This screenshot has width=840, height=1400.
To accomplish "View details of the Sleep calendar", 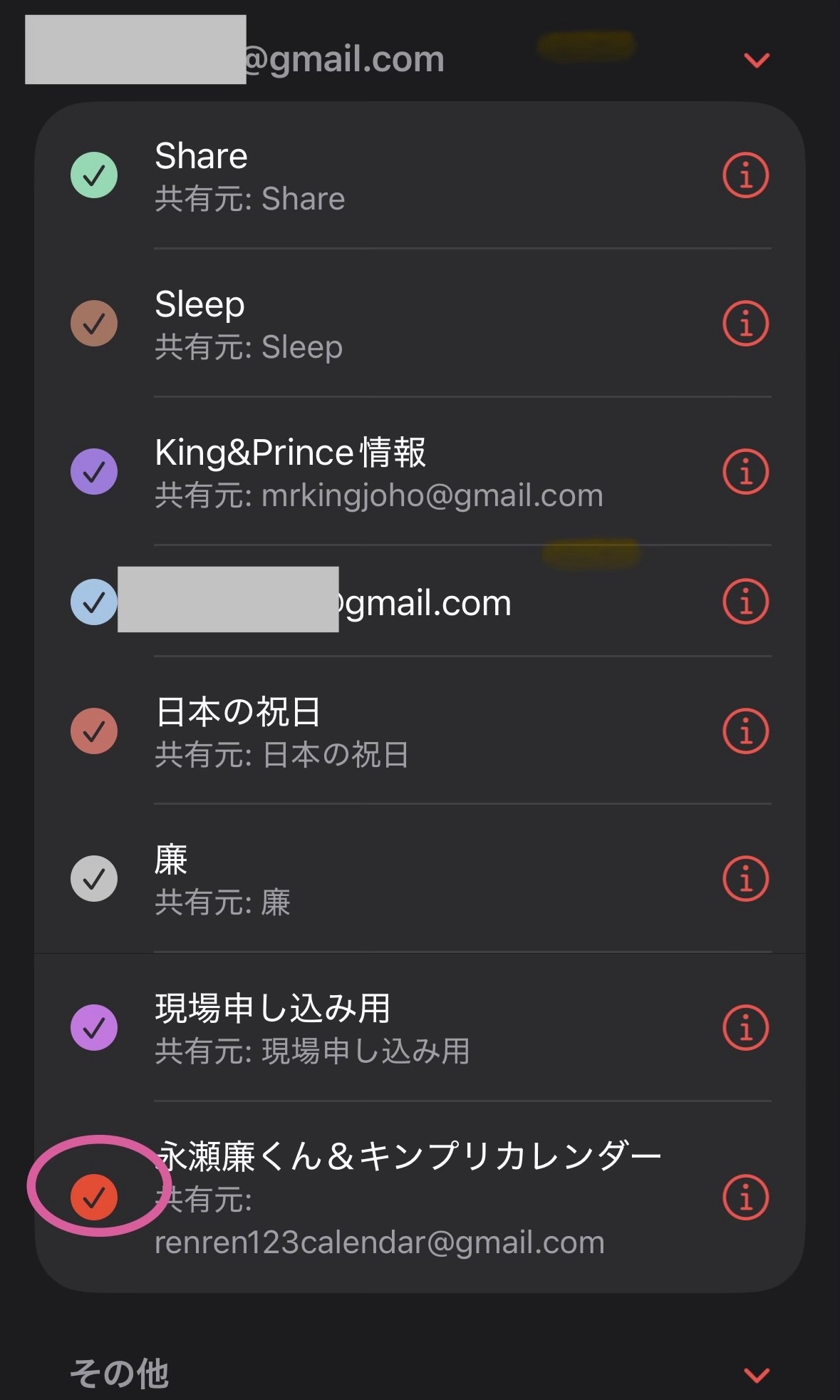I will click(745, 324).
